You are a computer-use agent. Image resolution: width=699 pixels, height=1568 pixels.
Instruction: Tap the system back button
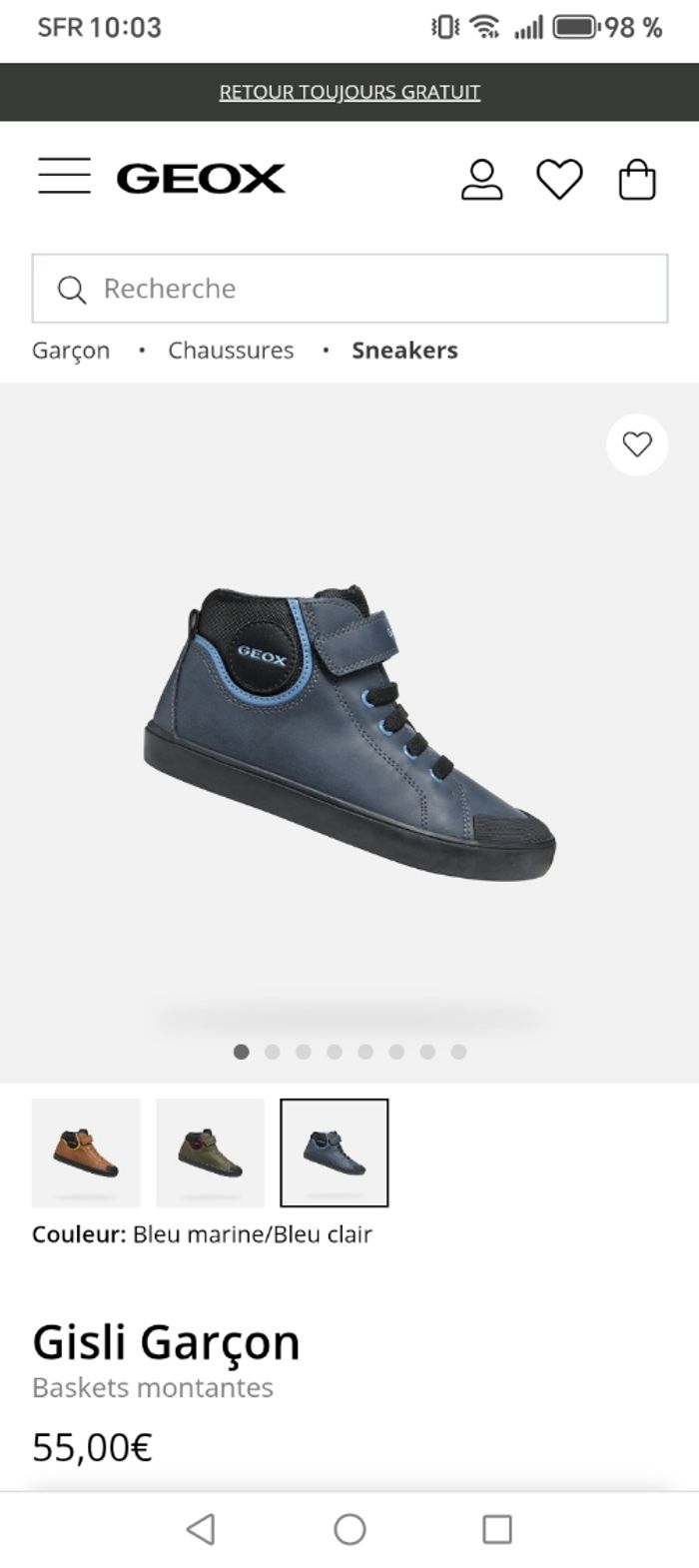pos(201,1529)
